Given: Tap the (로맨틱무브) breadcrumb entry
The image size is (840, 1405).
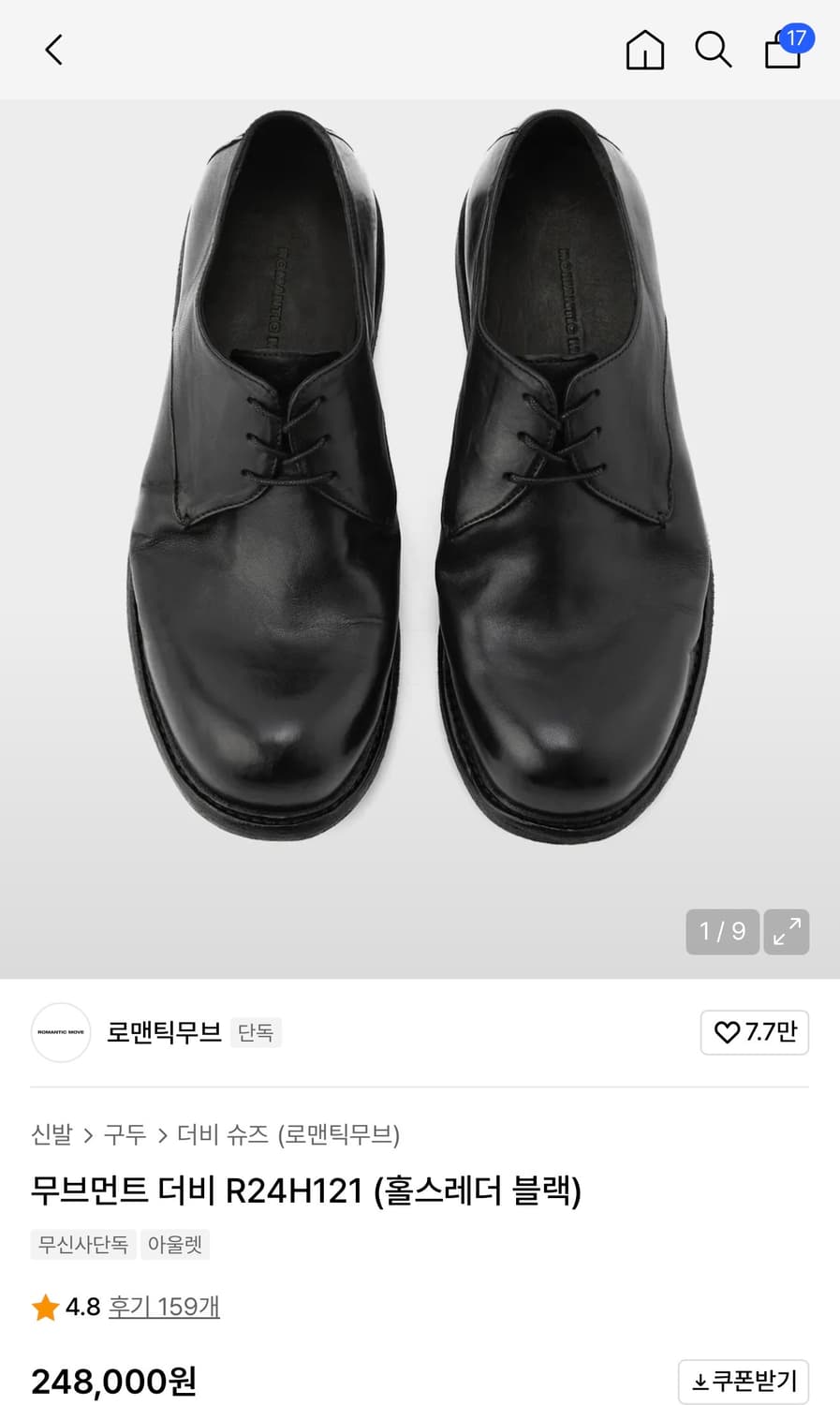Looking at the screenshot, I should coord(341,1135).
